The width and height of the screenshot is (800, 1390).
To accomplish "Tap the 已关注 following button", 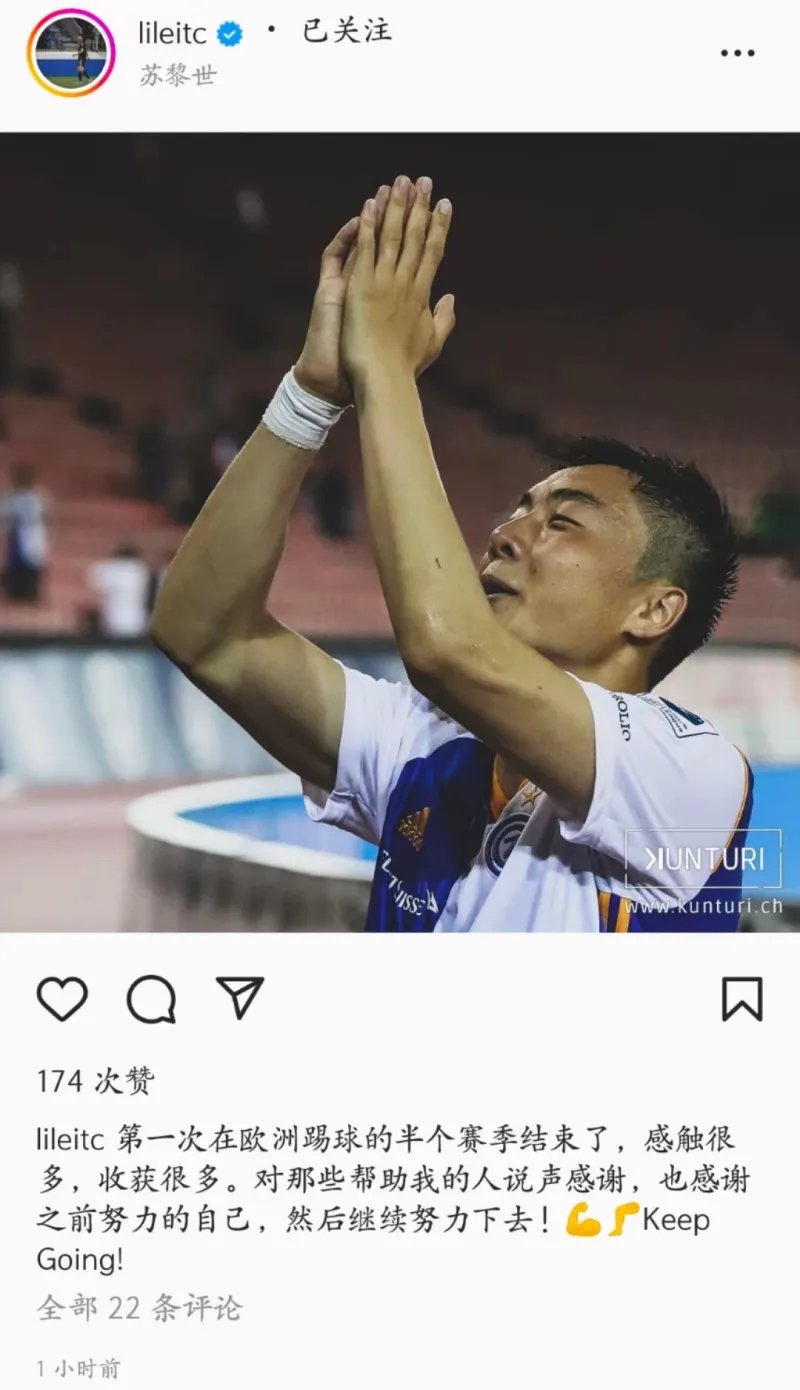I will click(347, 31).
